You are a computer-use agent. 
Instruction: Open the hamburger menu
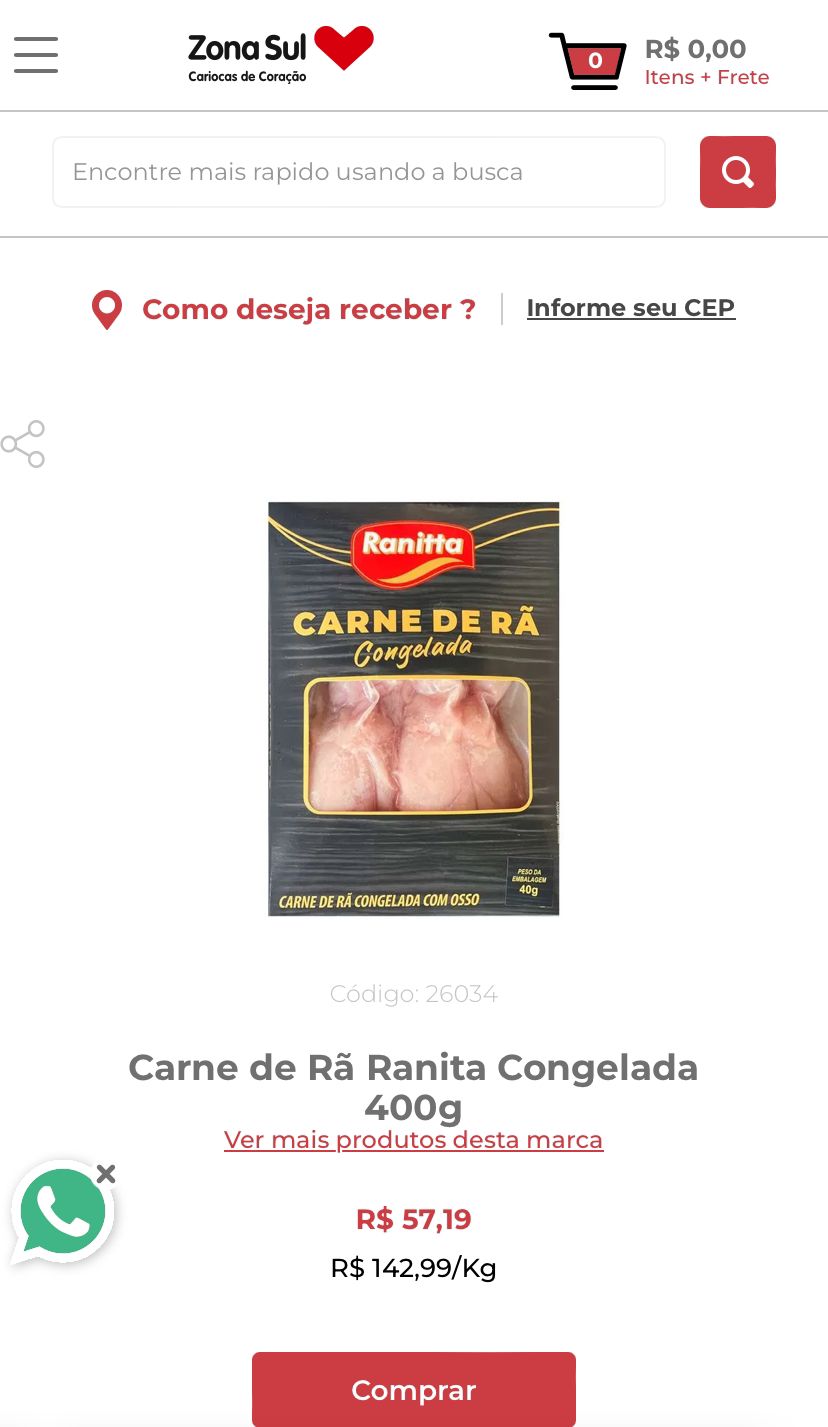(36, 55)
